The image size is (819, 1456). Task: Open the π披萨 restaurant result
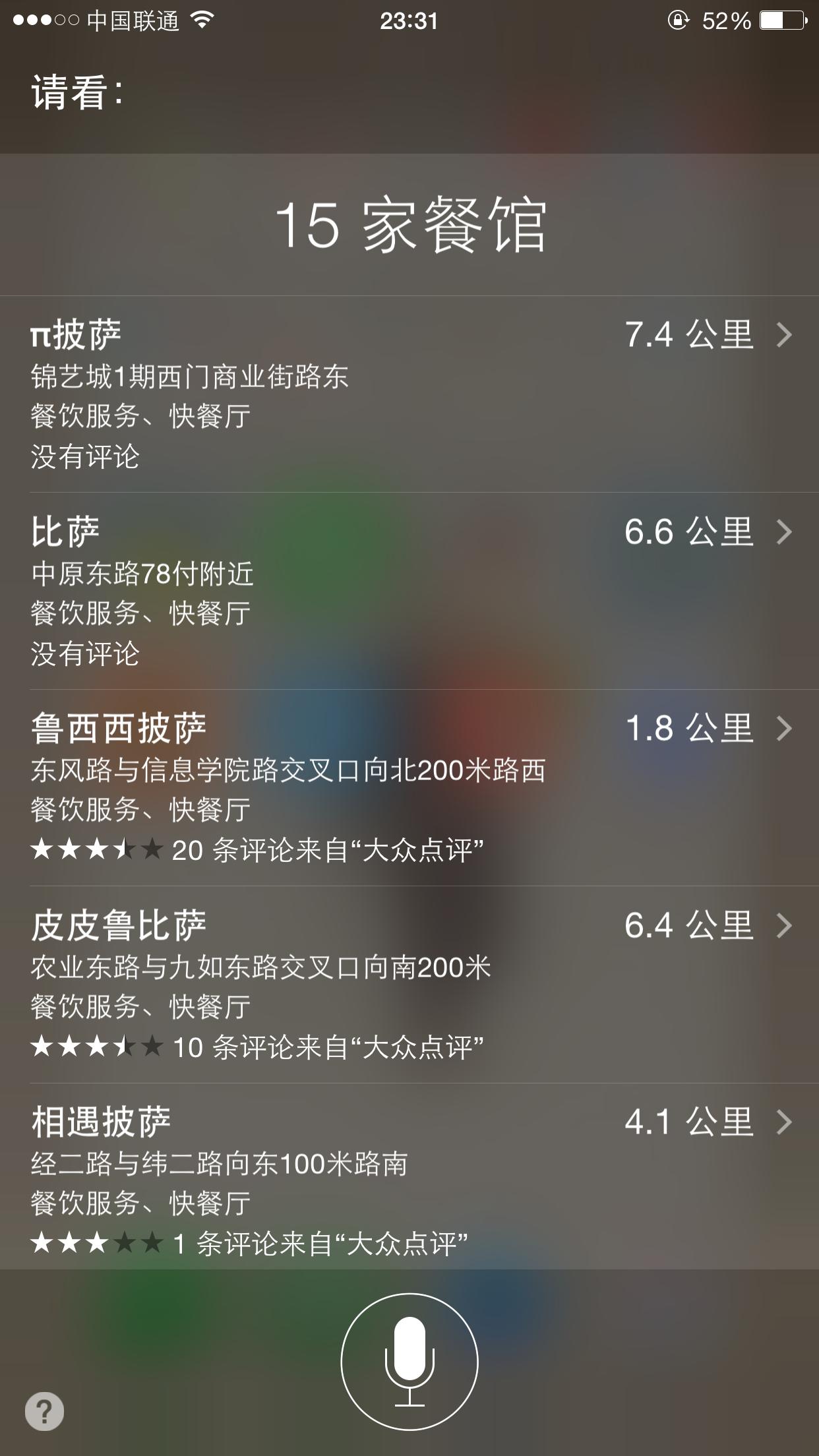[x=409, y=394]
